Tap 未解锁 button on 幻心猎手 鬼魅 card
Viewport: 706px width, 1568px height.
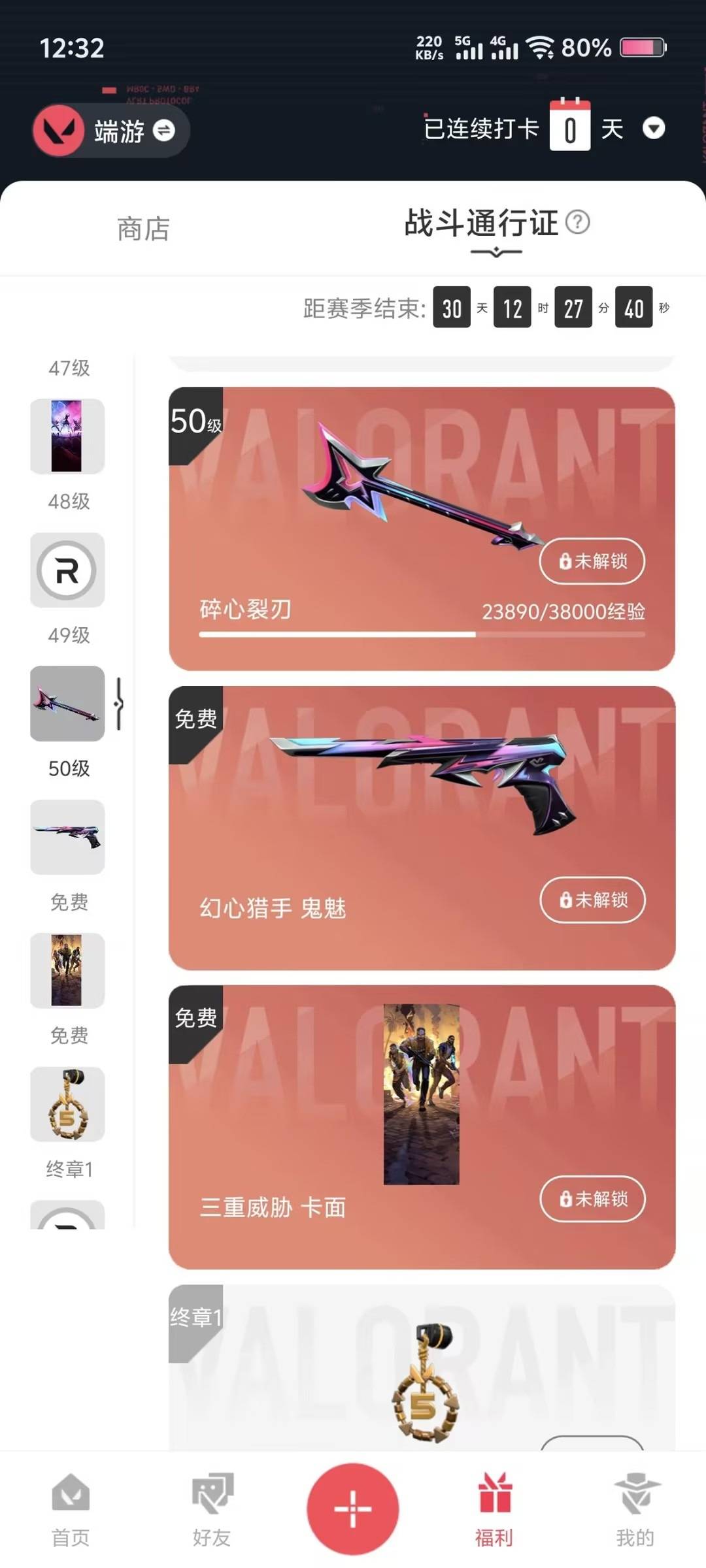pyautogui.click(x=592, y=900)
